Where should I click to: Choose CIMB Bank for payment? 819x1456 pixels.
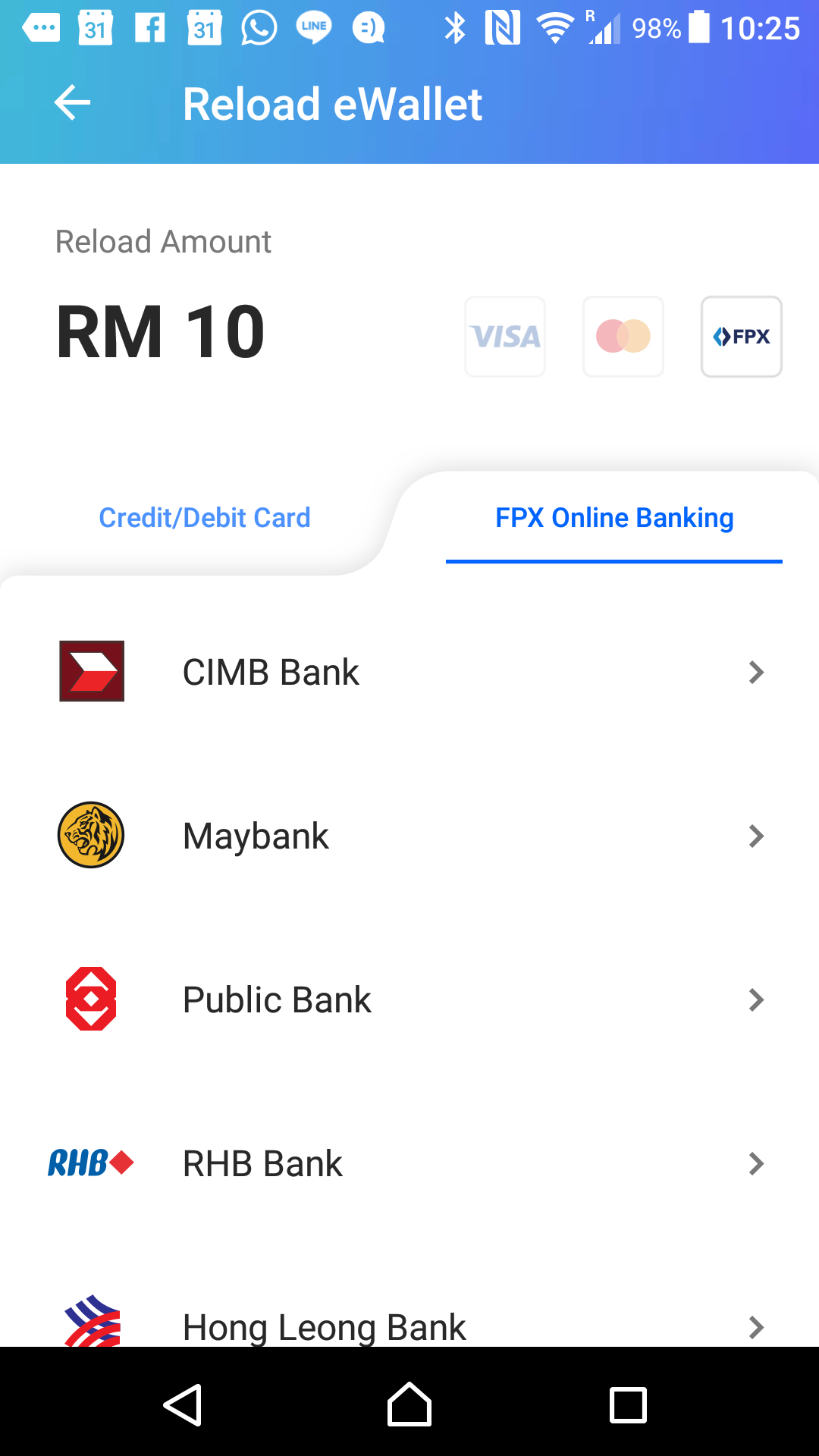click(x=409, y=672)
